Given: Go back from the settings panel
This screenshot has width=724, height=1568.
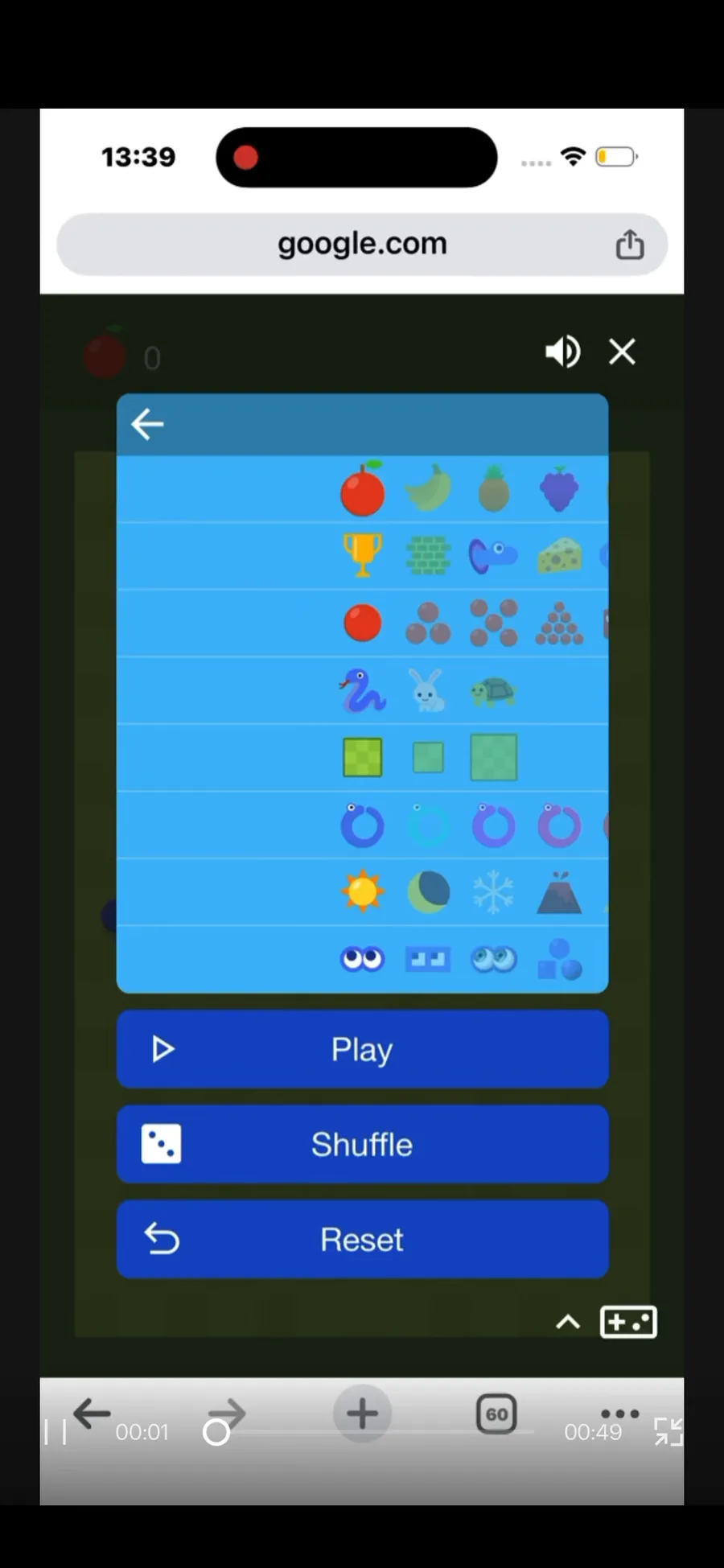Looking at the screenshot, I should 147,424.
